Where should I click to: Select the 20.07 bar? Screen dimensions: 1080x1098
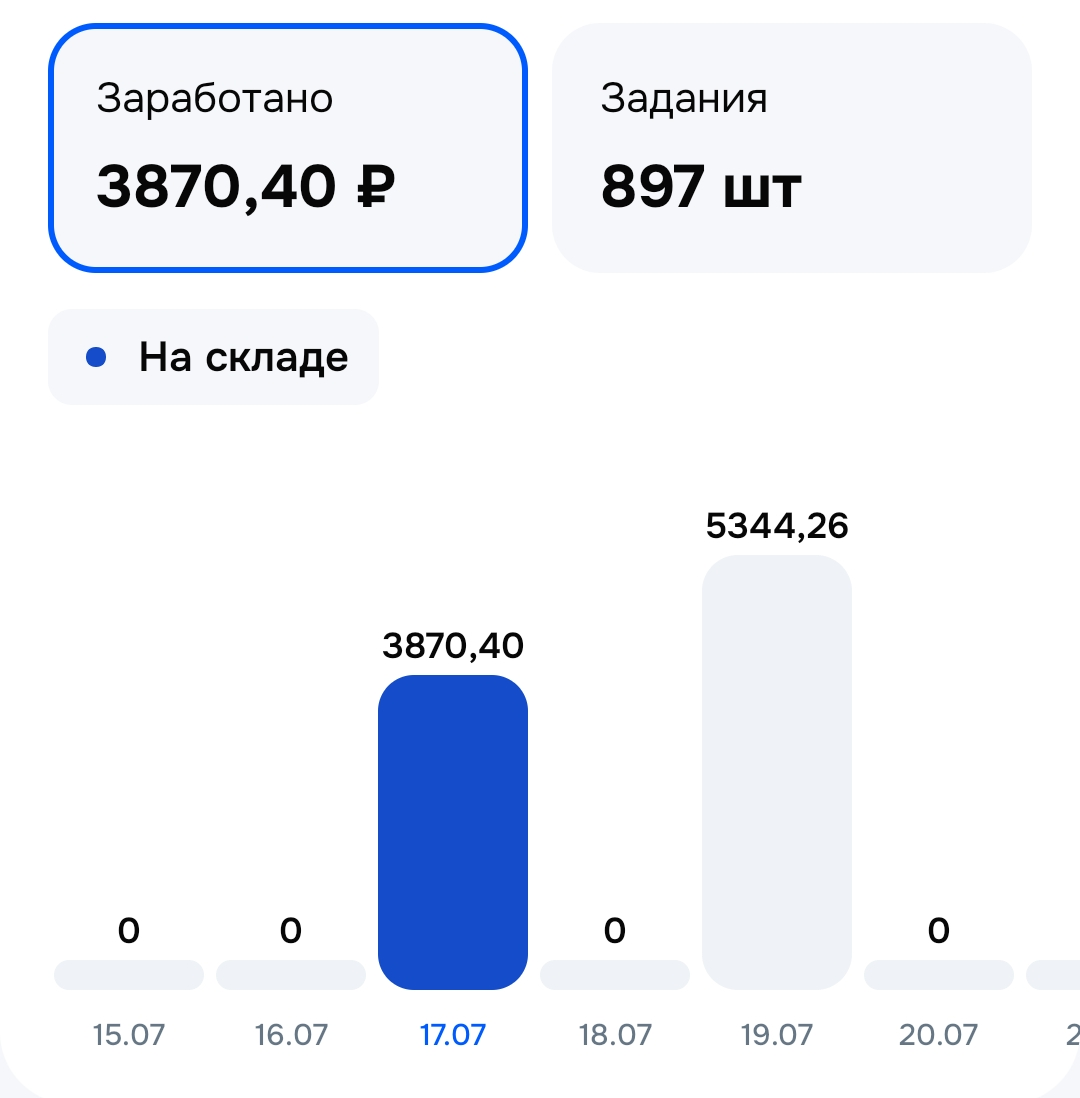coord(939,975)
